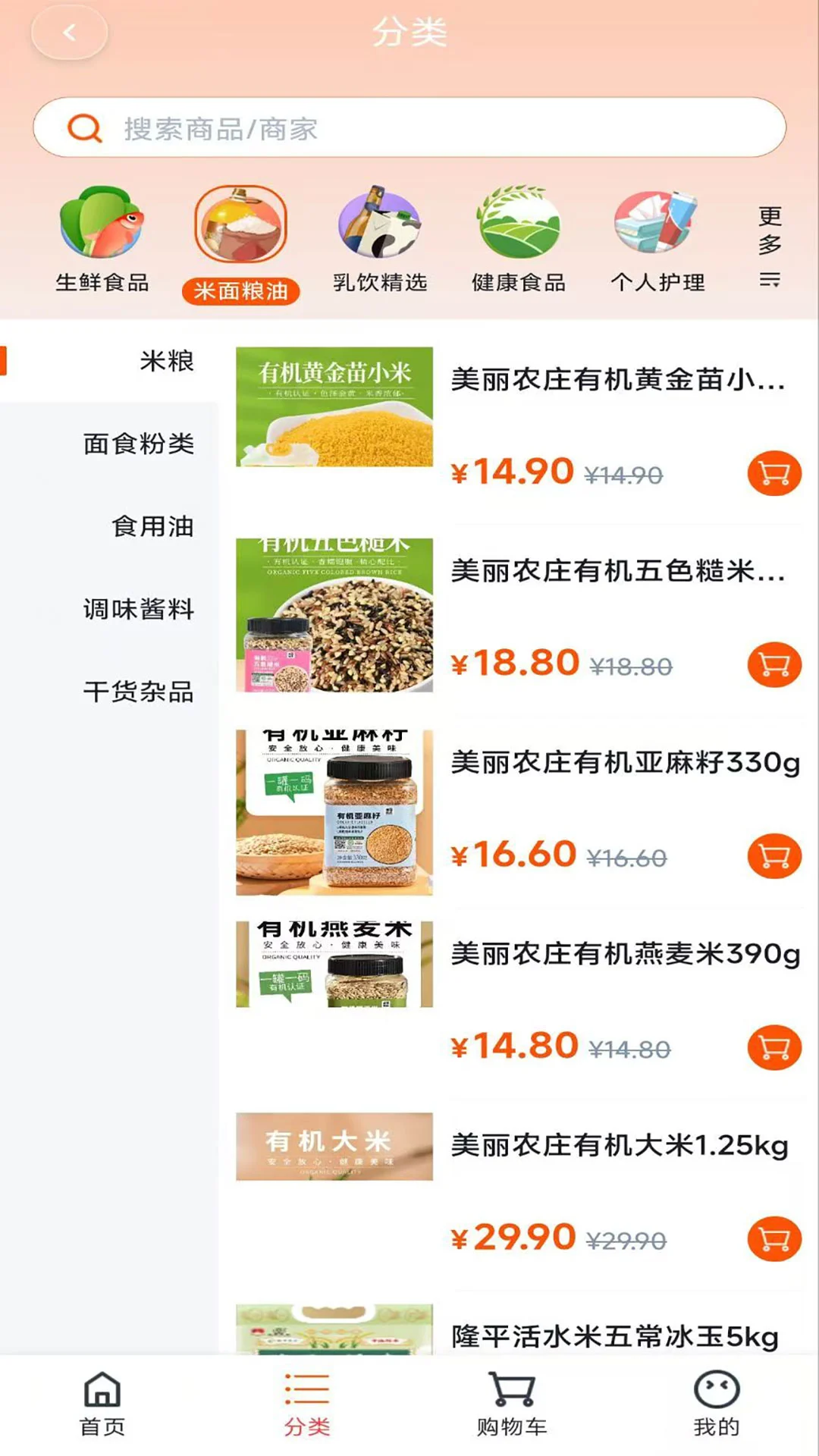This screenshot has width=819, height=1456.
Task: Add 有机大米1.25kg to the cart
Action: (774, 1239)
